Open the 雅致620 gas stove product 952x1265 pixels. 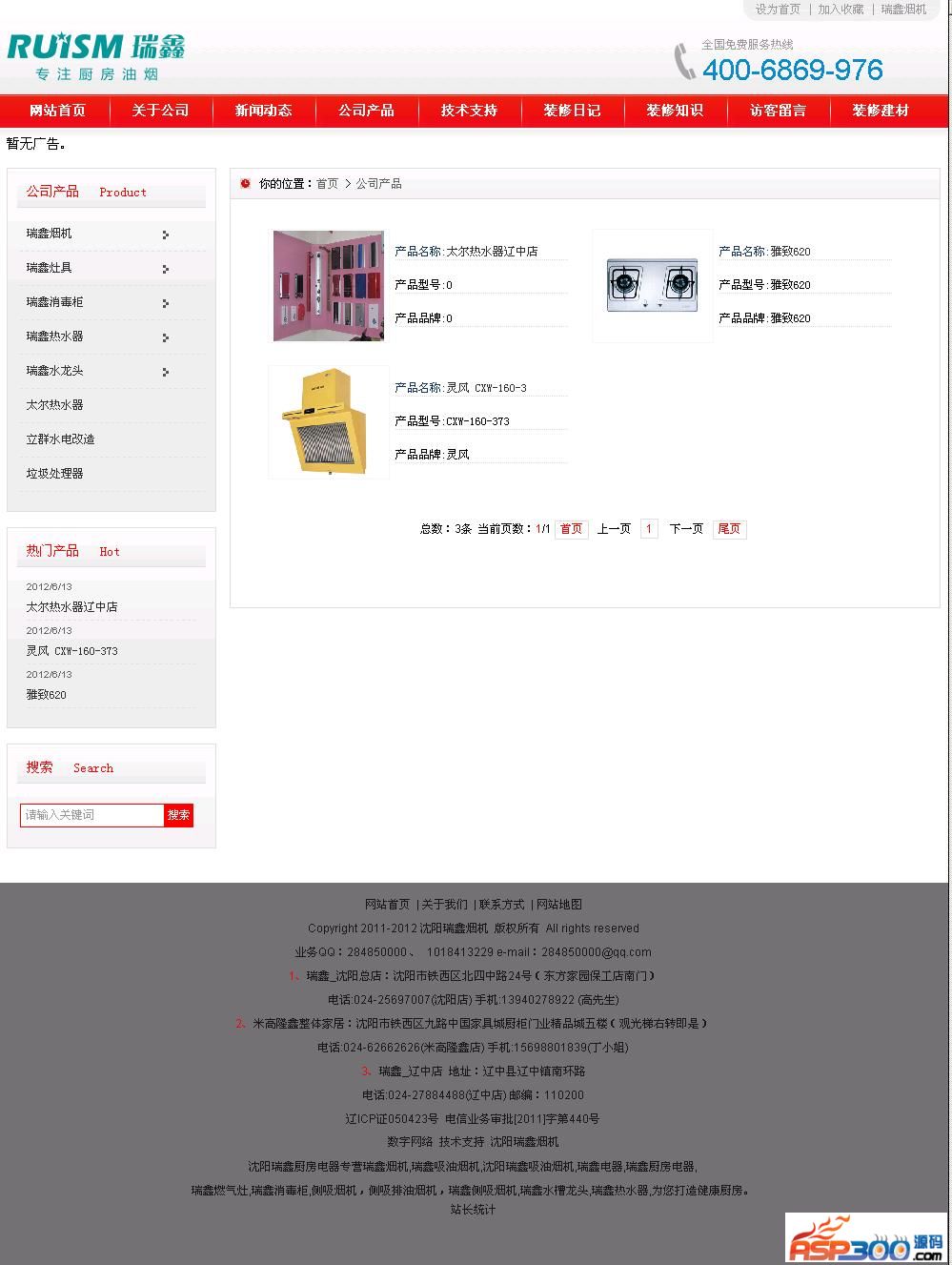coord(653,286)
